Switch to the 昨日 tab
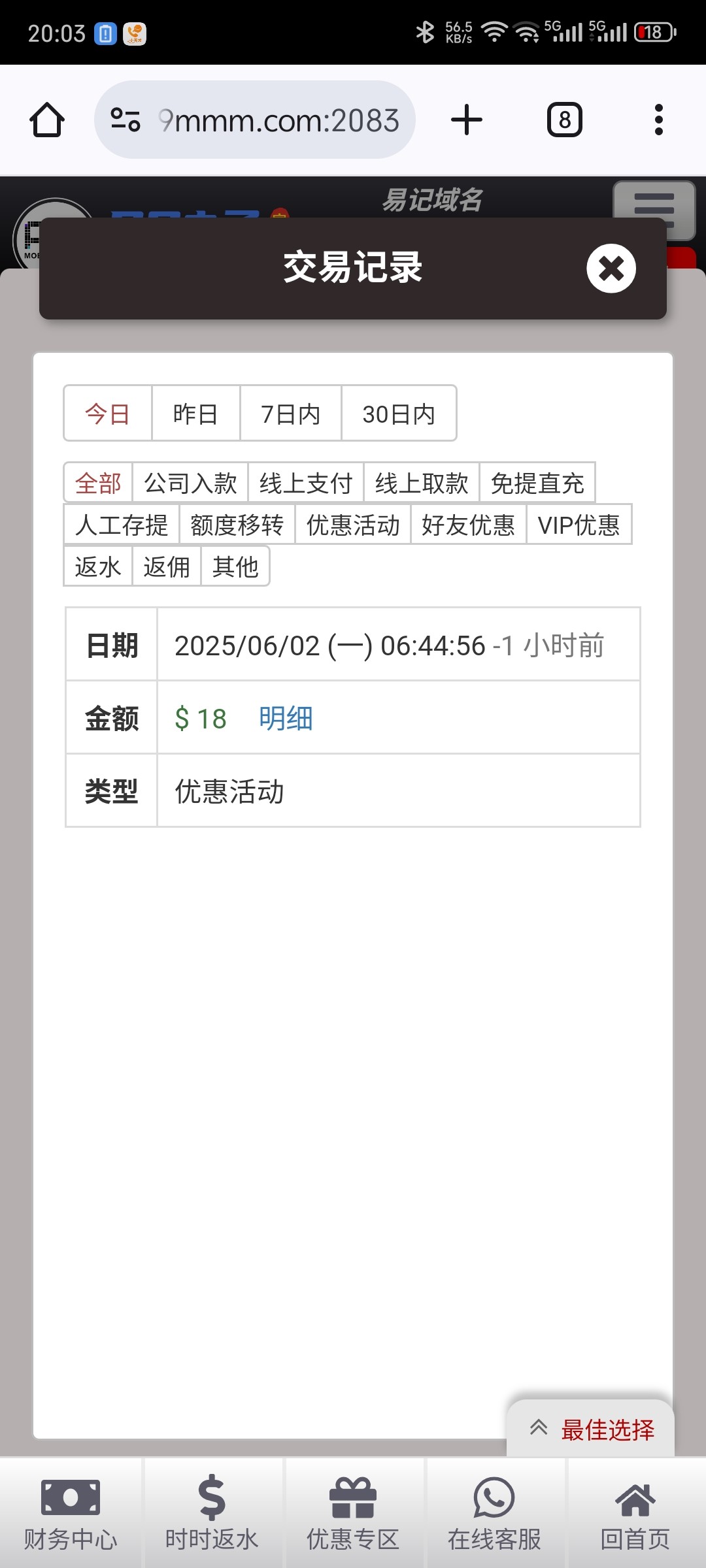The width and height of the screenshot is (706, 1568). click(195, 413)
